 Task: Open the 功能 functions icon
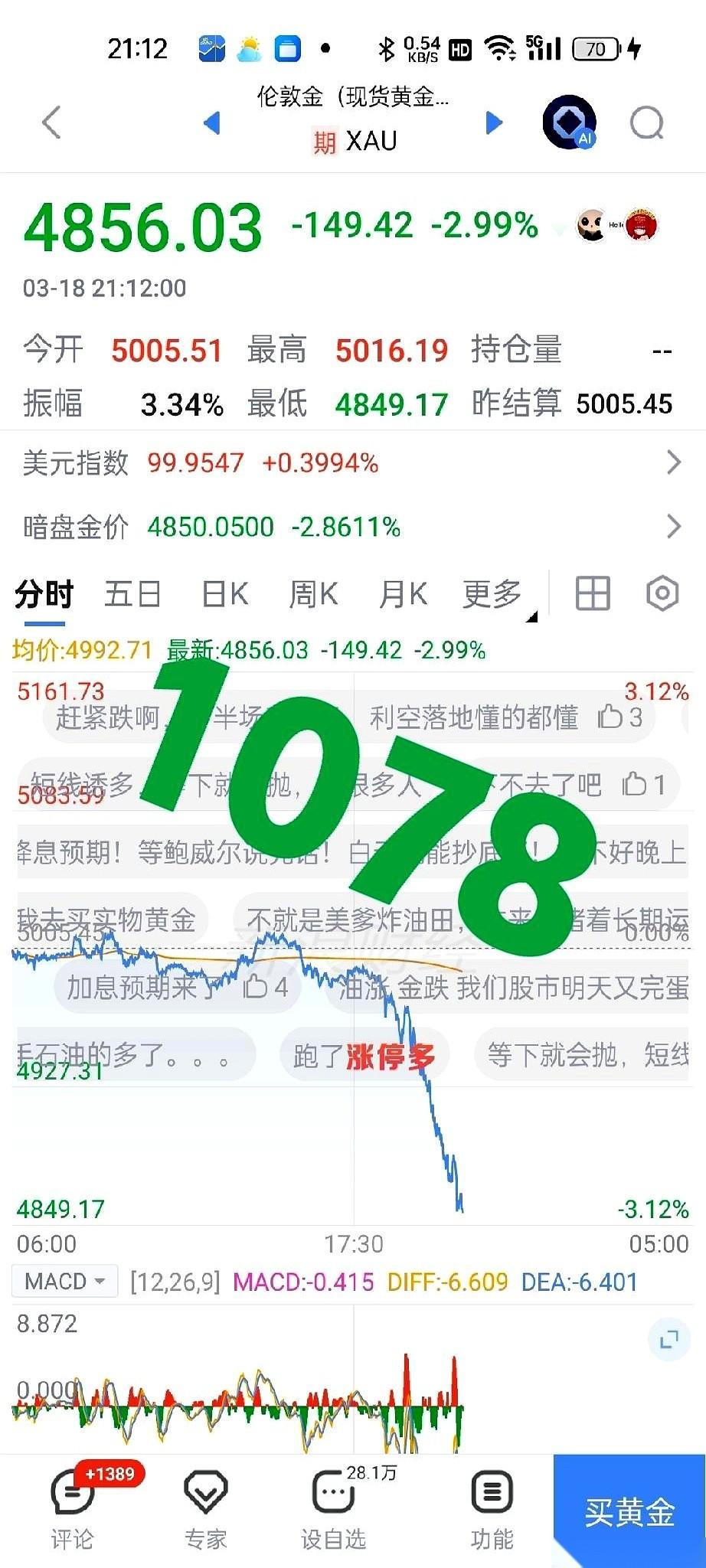point(490,1491)
